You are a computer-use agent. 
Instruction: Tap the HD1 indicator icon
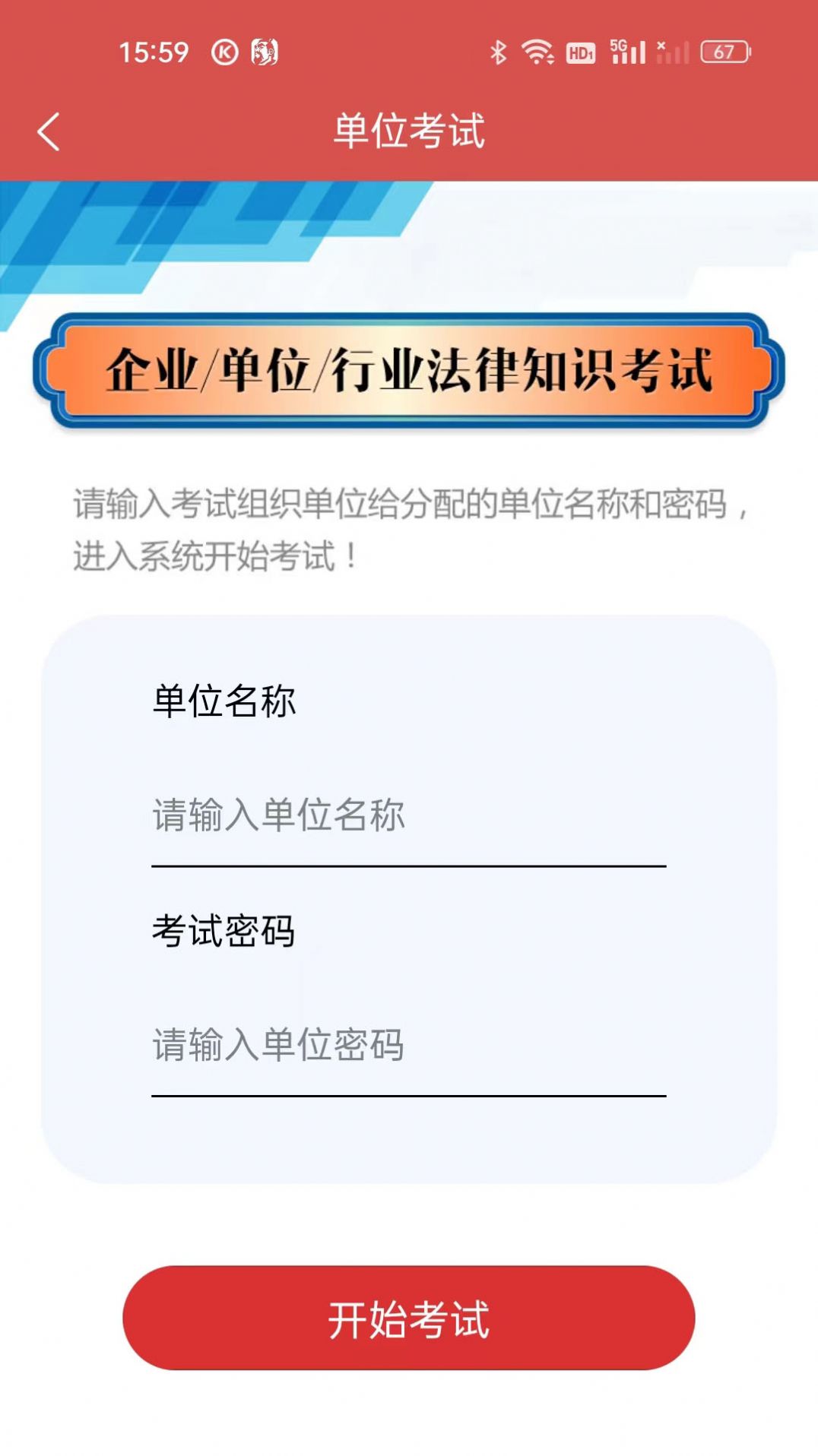[x=582, y=51]
